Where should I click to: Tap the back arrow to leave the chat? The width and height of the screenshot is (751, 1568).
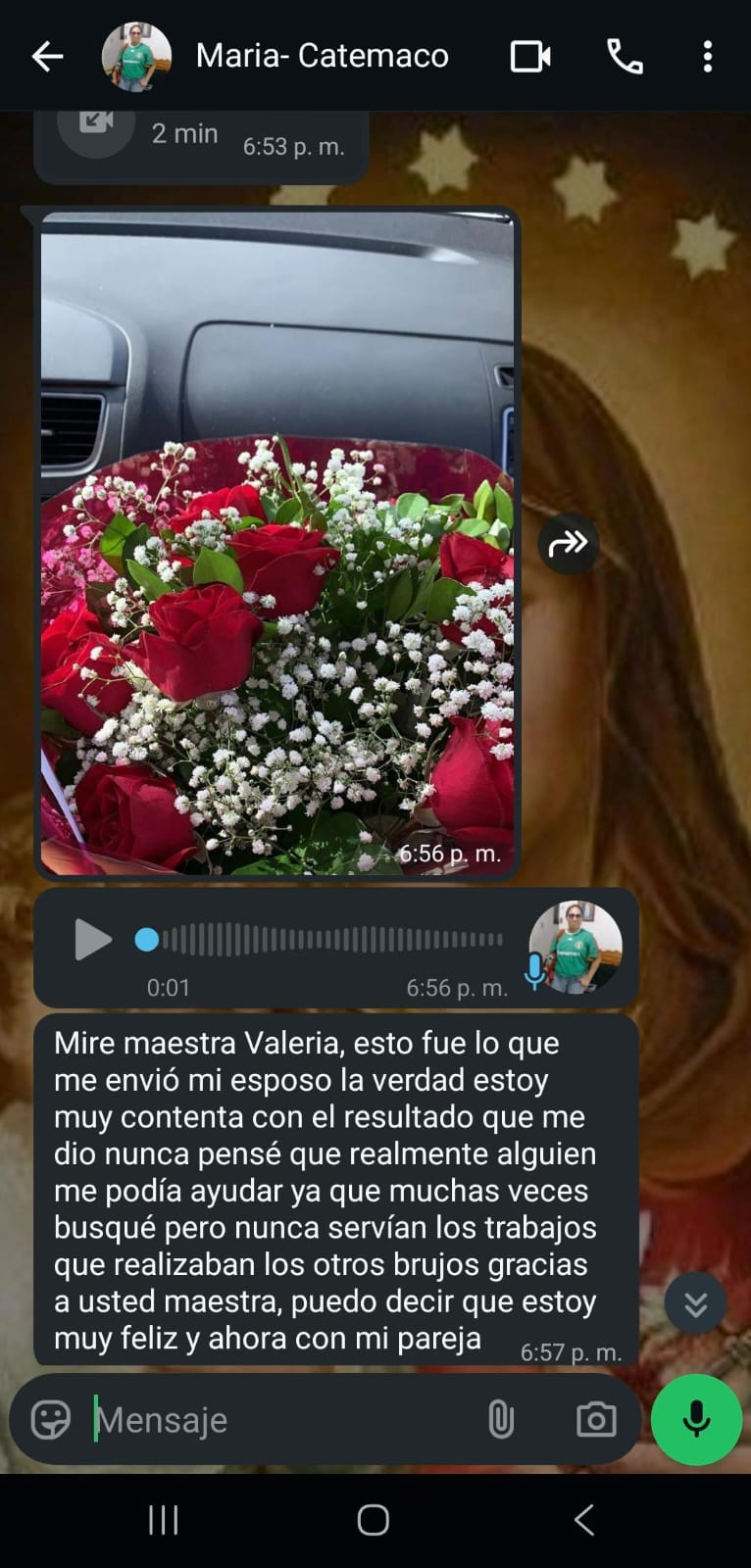tap(46, 56)
